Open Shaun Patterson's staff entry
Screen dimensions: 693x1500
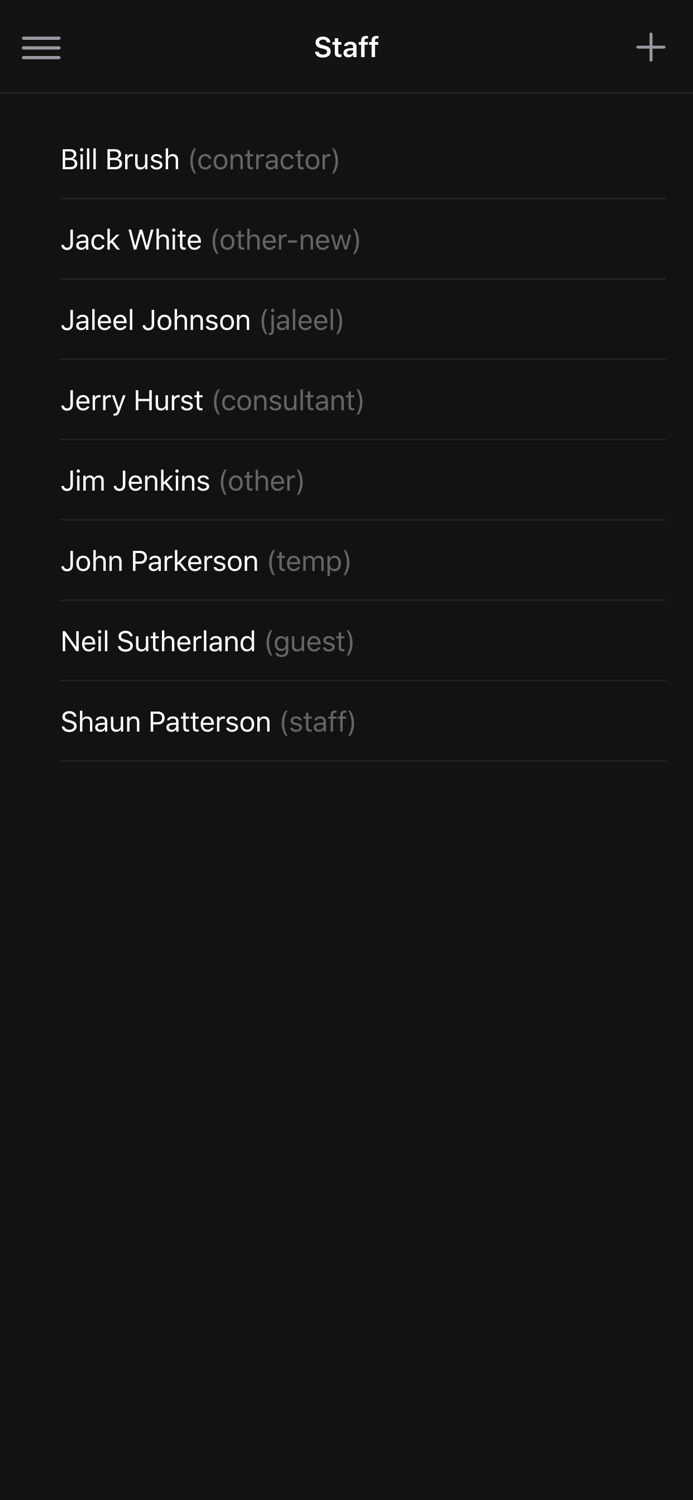coord(208,722)
